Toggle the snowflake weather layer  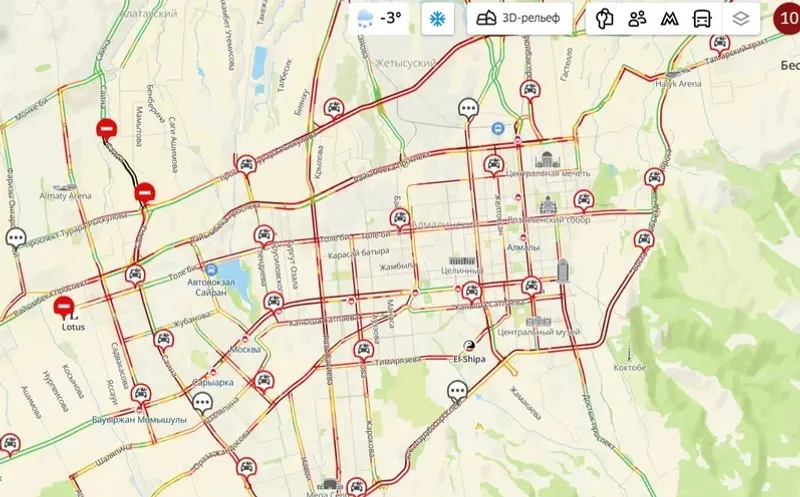[x=437, y=19]
